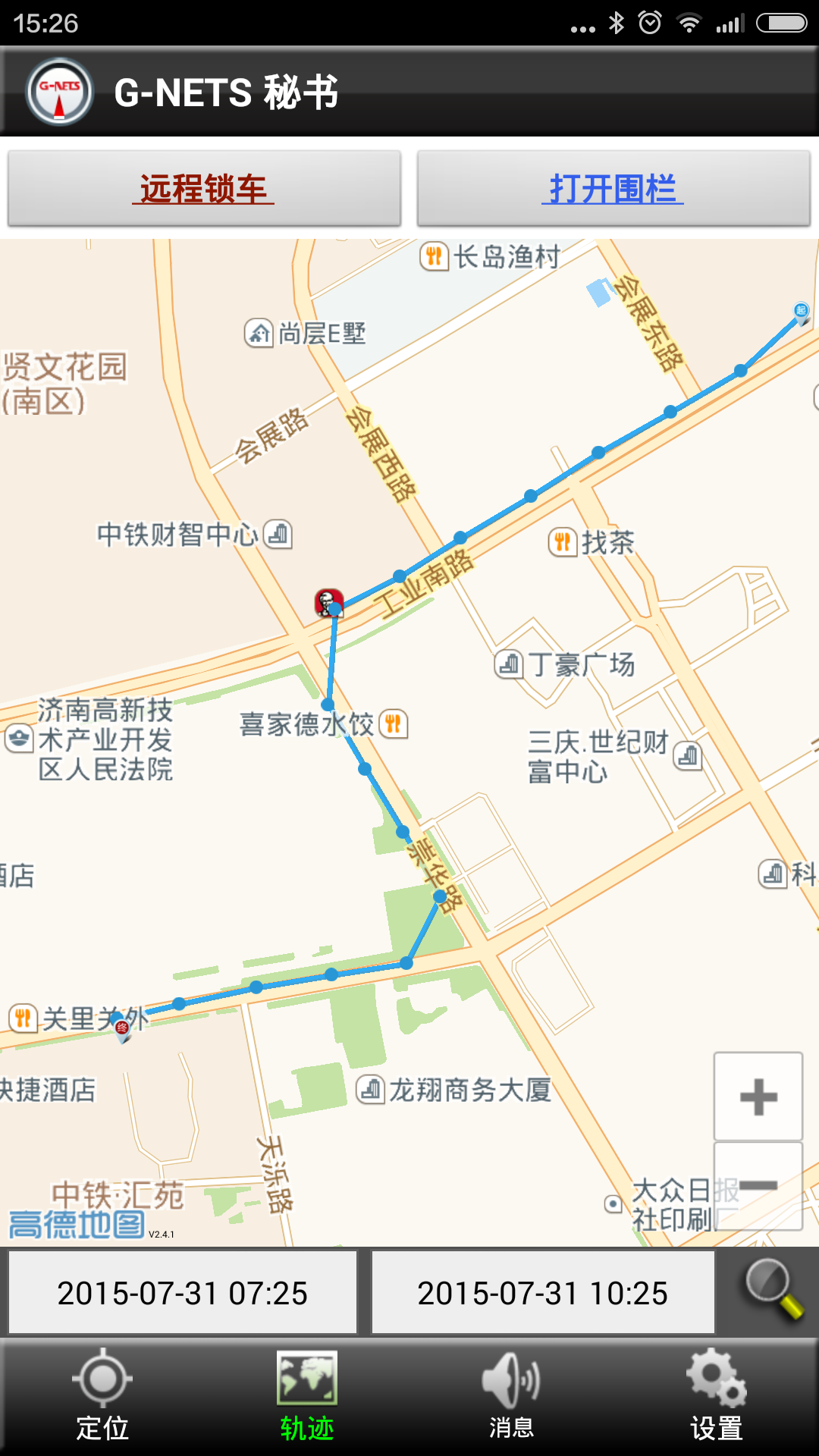Select the end time 2015-07-31 10:25
The width and height of the screenshot is (819, 1456).
pyautogui.click(x=543, y=1293)
